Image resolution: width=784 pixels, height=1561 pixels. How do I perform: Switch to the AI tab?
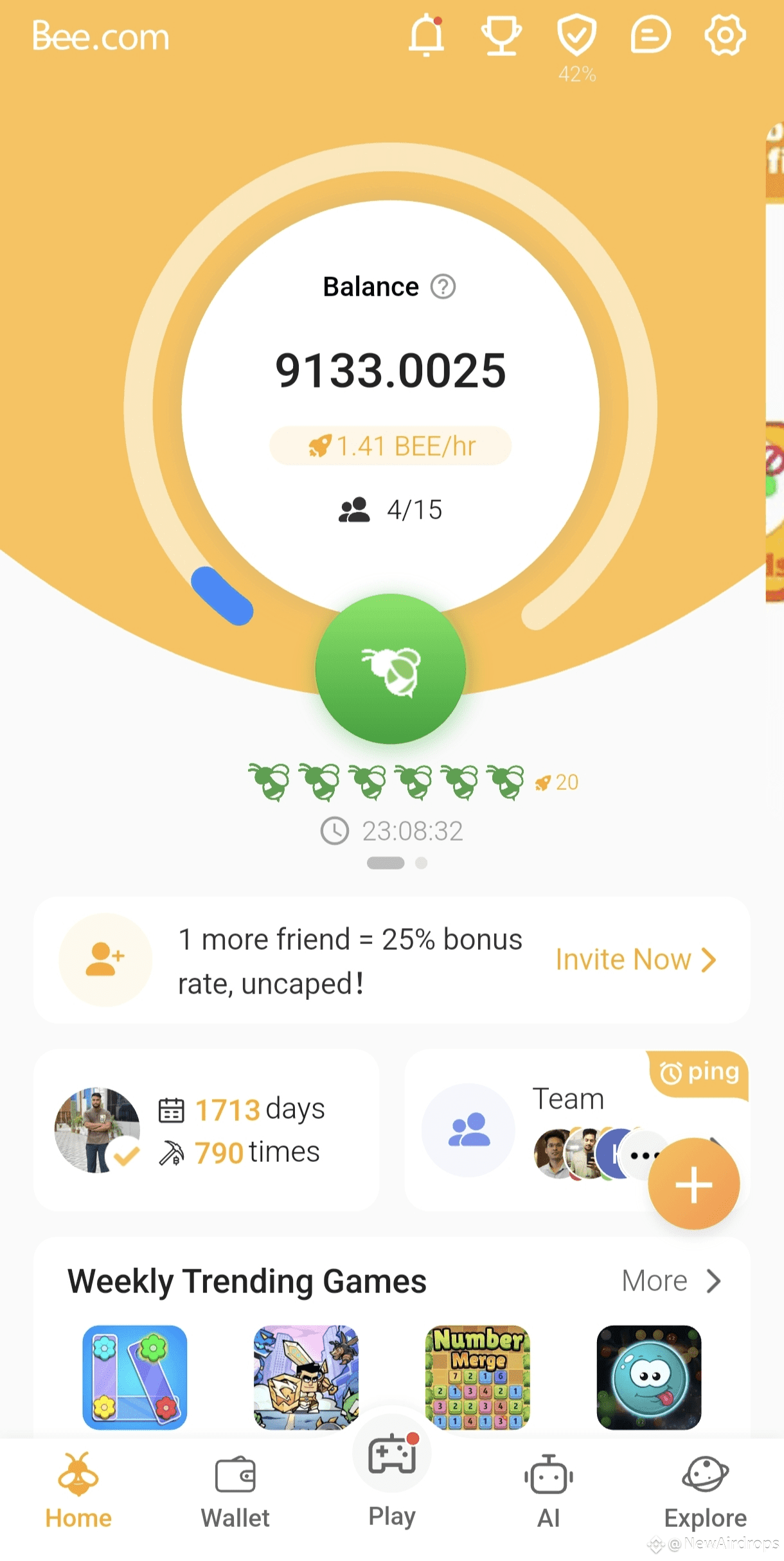tap(548, 1492)
